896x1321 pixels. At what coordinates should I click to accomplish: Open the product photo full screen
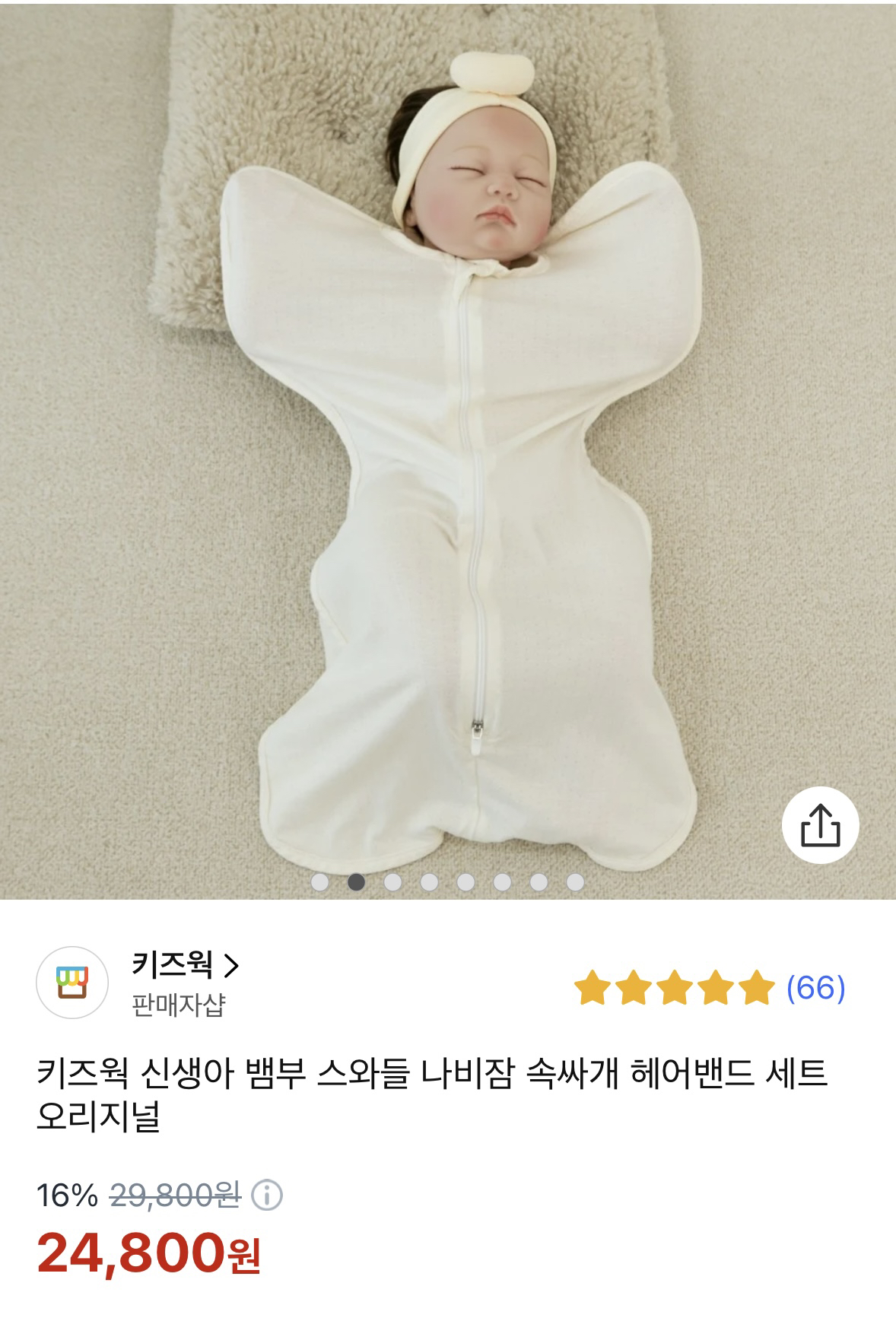(447, 456)
